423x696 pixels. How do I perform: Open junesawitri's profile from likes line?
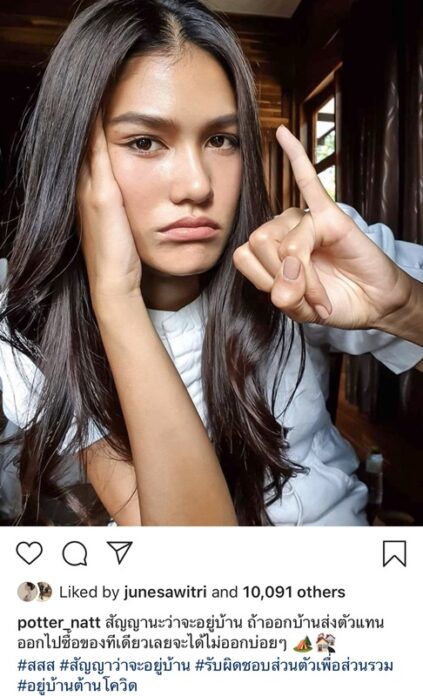tap(165, 592)
